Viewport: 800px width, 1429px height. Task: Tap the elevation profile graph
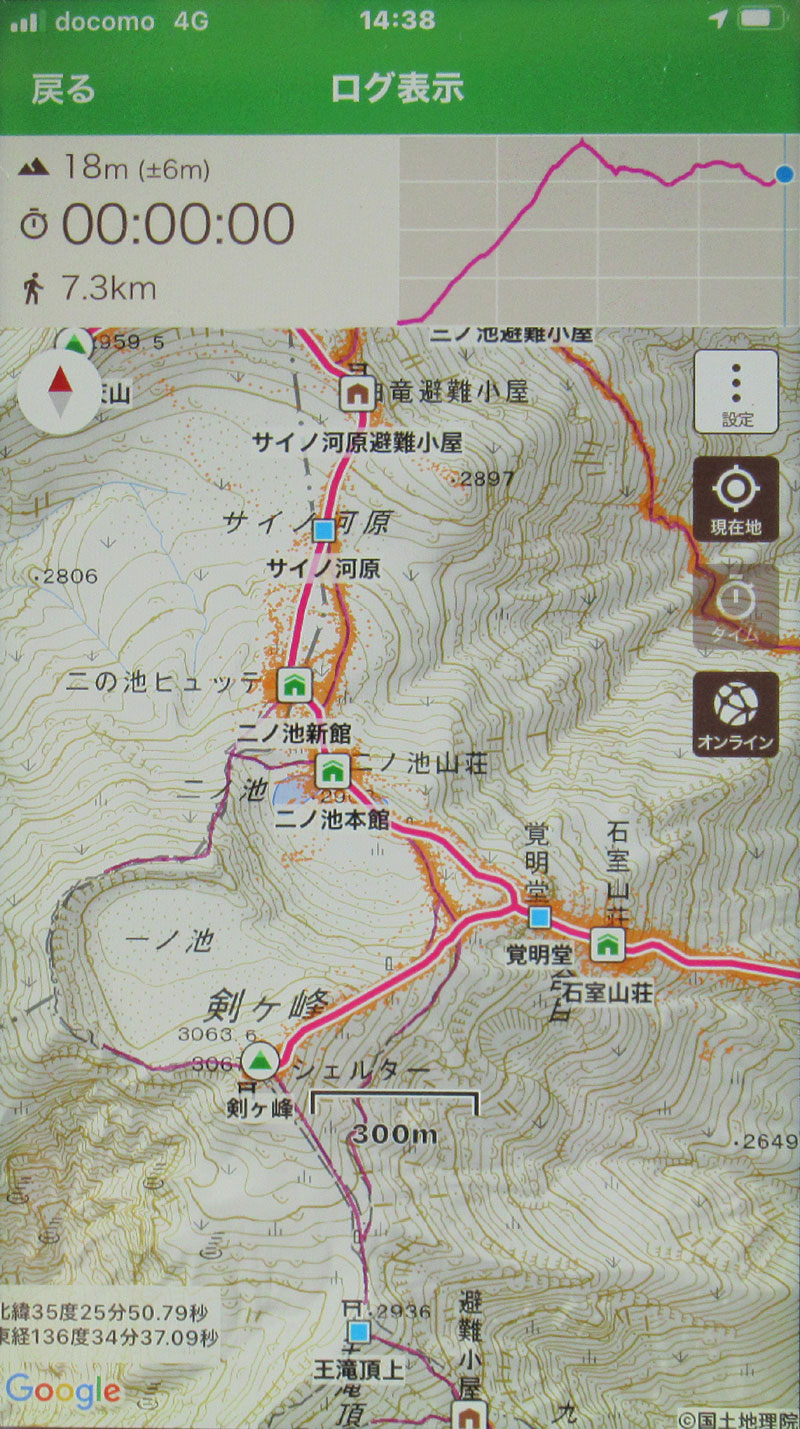click(x=598, y=232)
